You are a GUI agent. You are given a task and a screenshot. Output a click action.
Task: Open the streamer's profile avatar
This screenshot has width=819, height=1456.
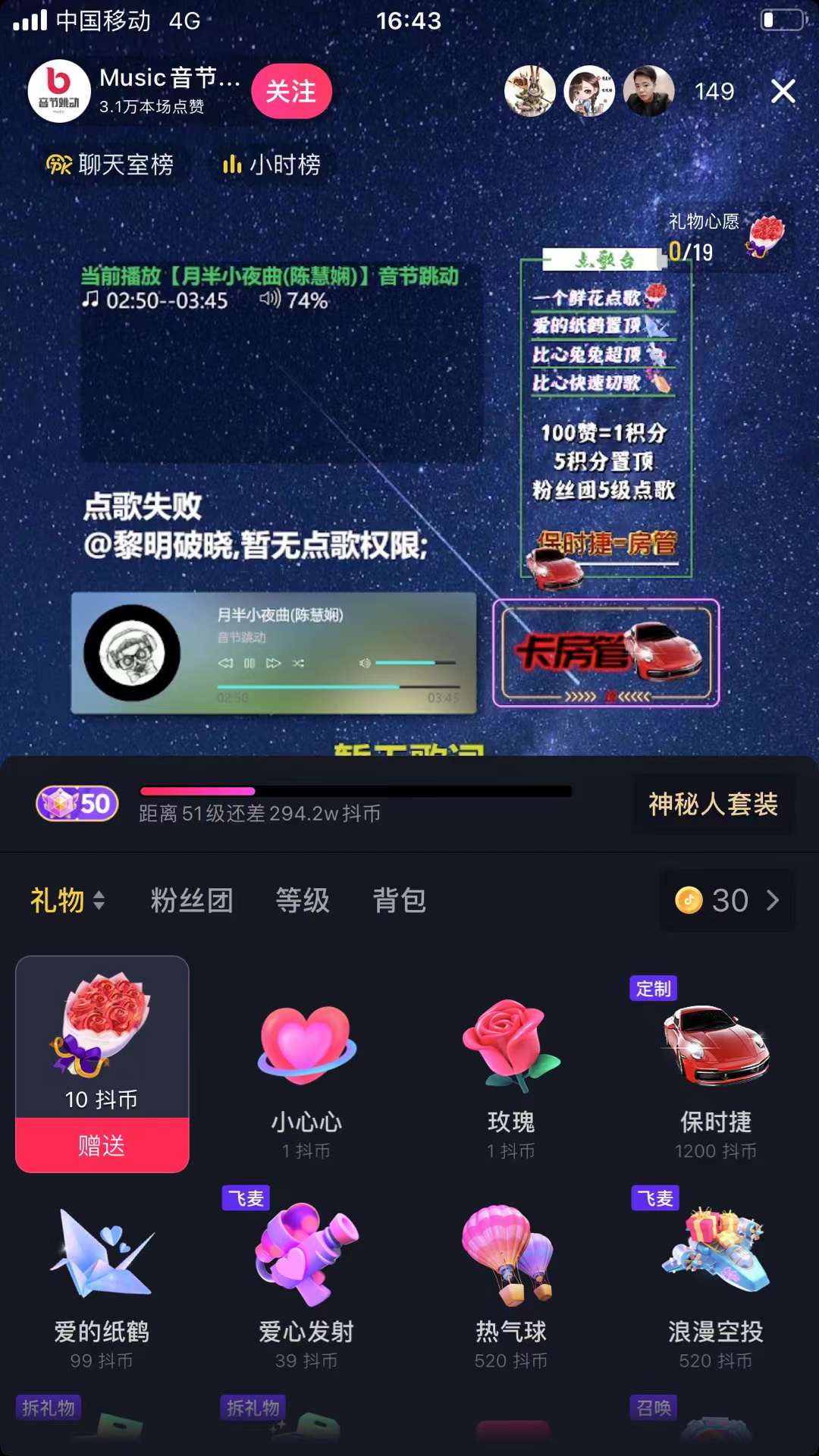click(58, 91)
